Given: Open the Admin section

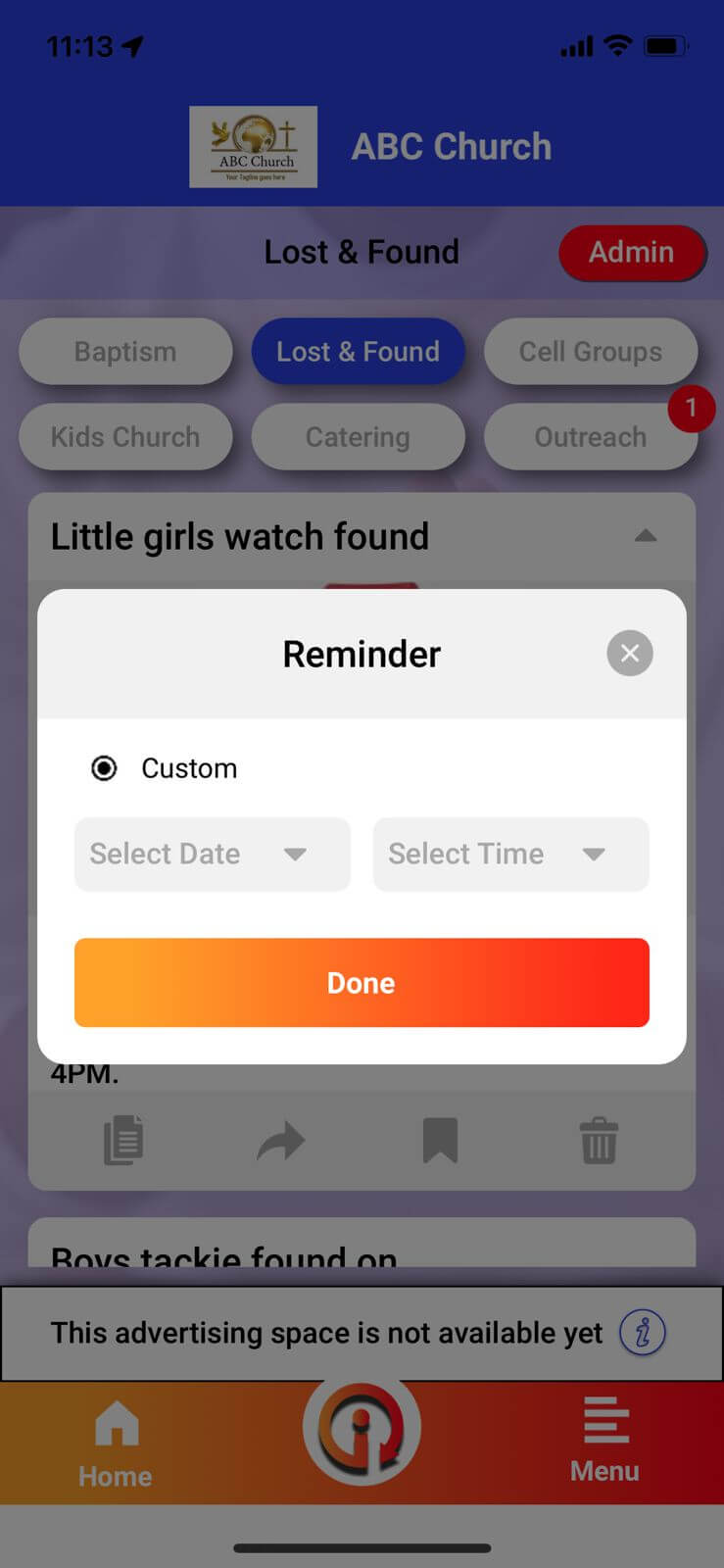Looking at the screenshot, I should 631,253.
